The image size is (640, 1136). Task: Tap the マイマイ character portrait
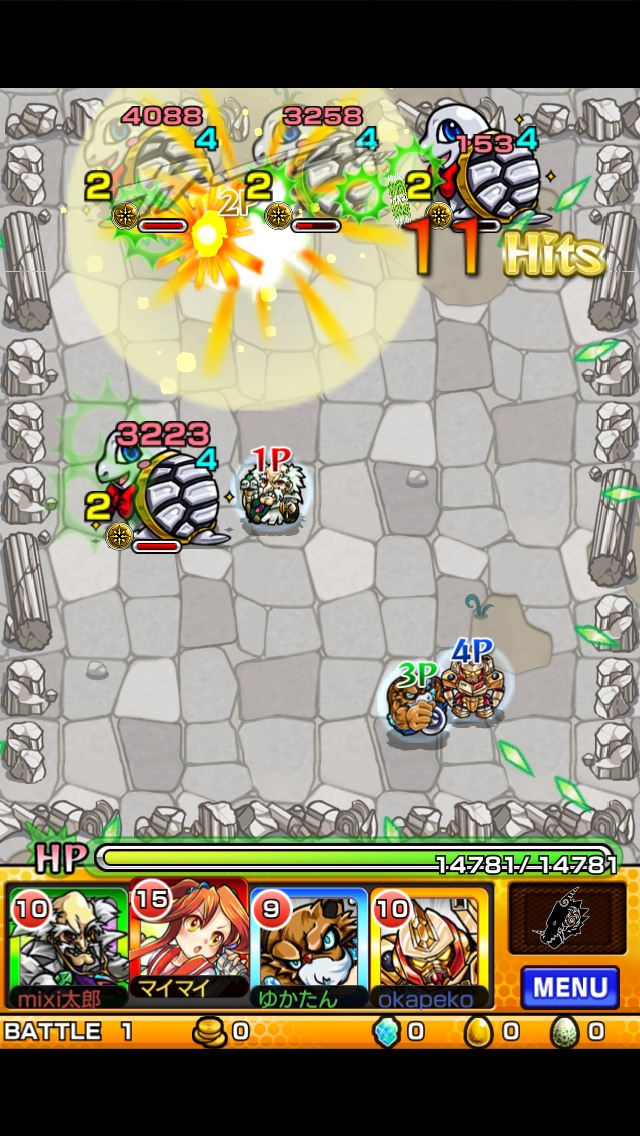(189, 942)
